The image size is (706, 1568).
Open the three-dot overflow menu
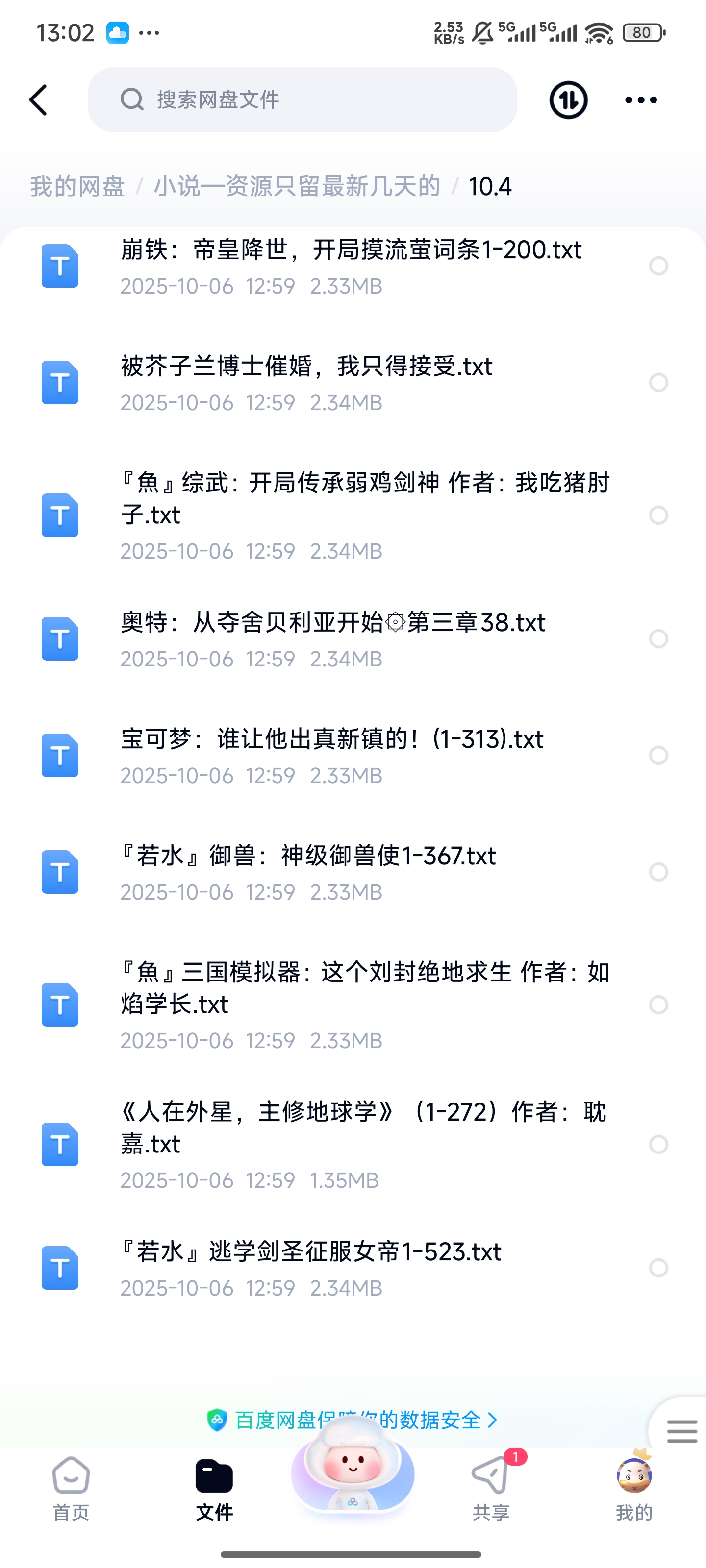pos(641,100)
